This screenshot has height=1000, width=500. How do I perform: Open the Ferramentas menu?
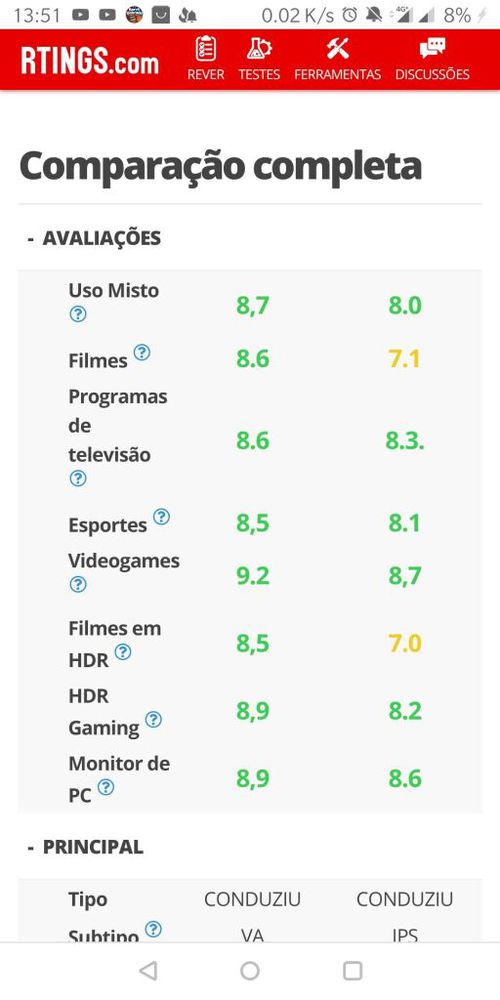(337, 59)
